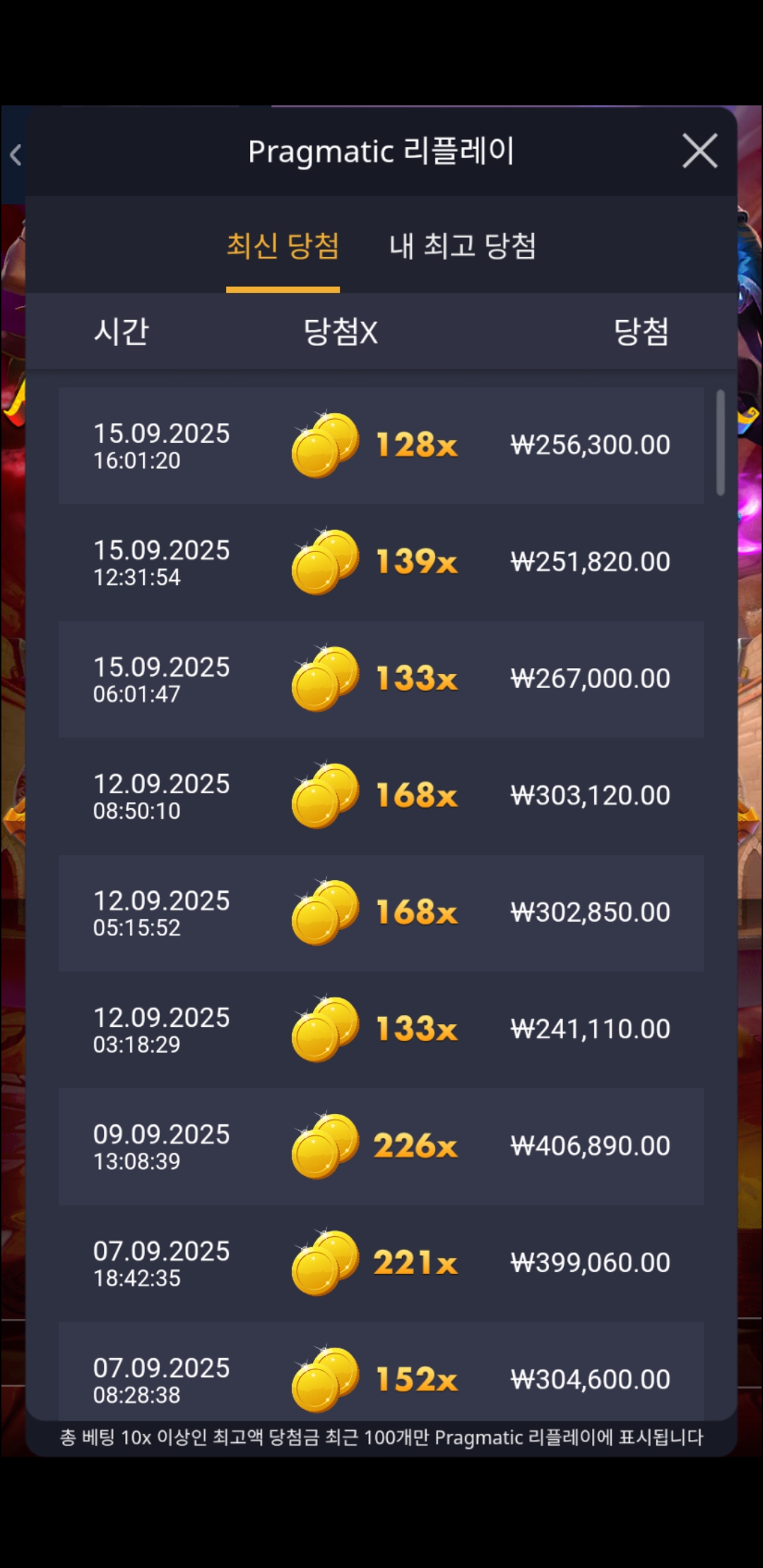Open the 168x replay of ₩303,120.00
Image resolution: width=763 pixels, height=1568 pixels.
381,796
